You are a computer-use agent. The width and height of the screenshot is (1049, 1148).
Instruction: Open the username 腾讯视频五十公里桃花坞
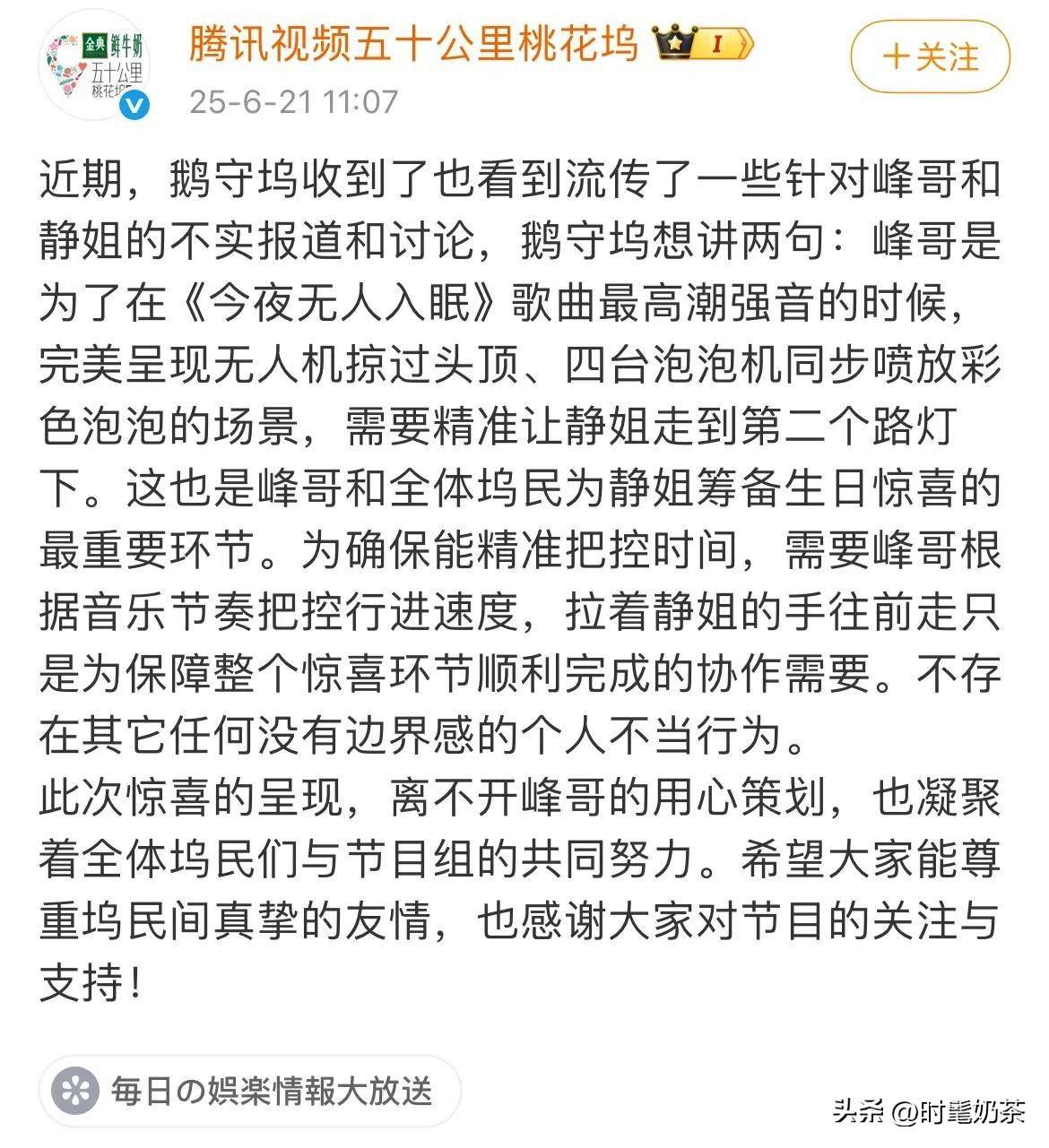pos(412,43)
